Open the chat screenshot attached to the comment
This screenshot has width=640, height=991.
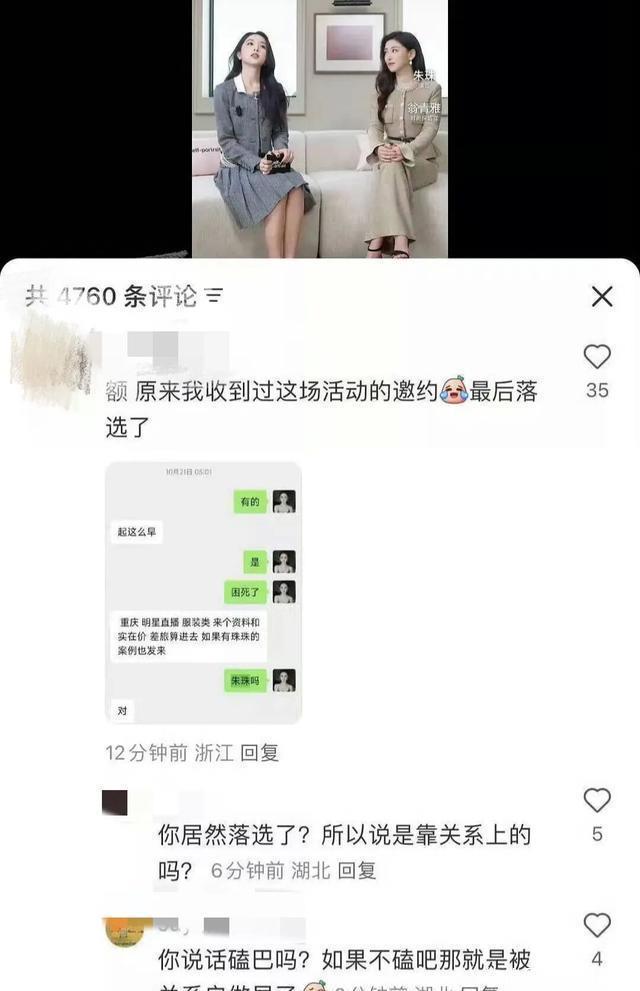click(x=203, y=592)
